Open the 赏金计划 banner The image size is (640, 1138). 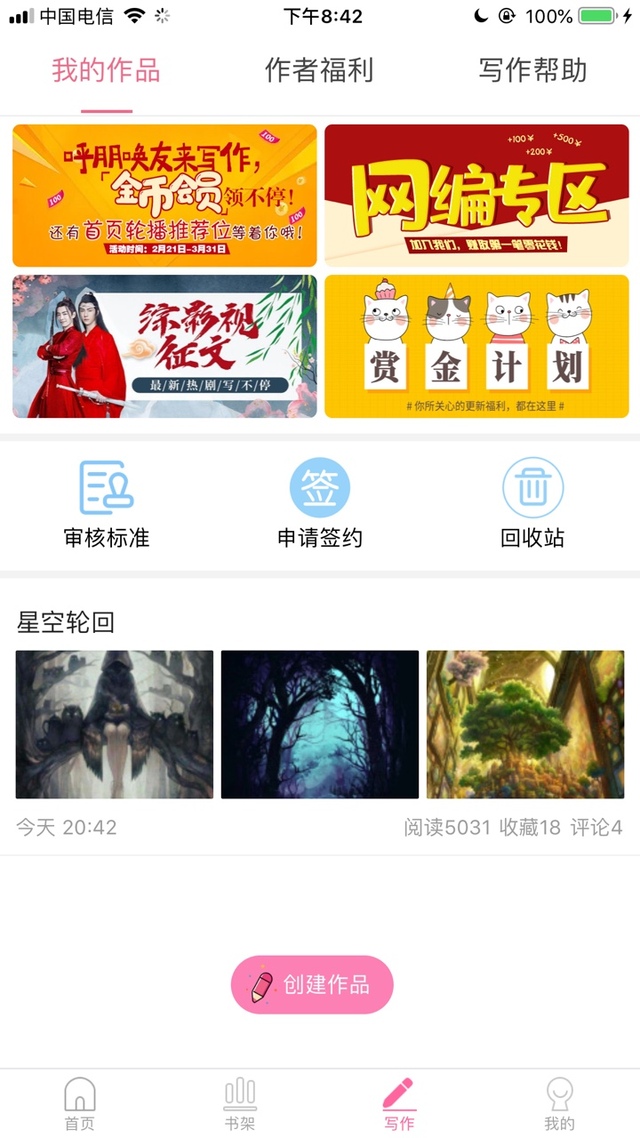[x=476, y=346]
